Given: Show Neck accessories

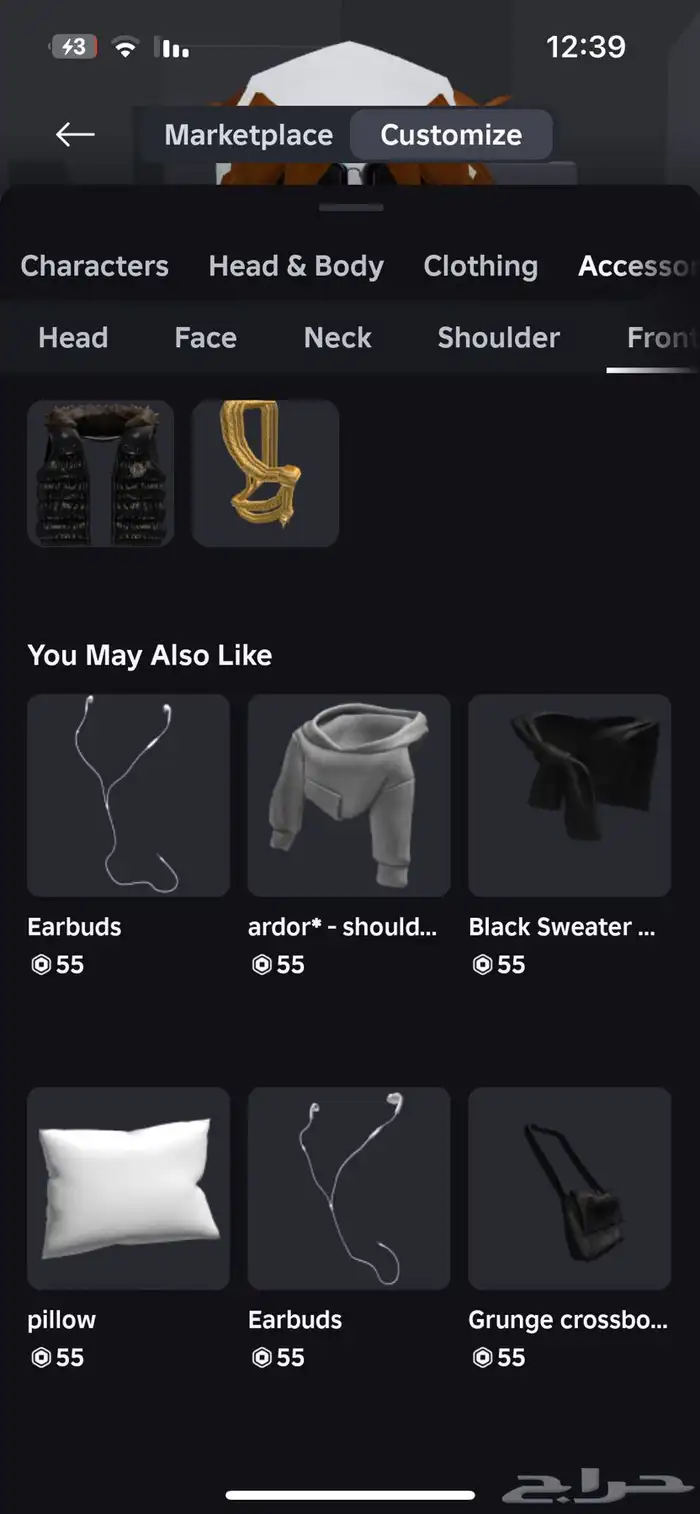Looking at the screenshot, I should pyautogui.click(x=337, y=338).
